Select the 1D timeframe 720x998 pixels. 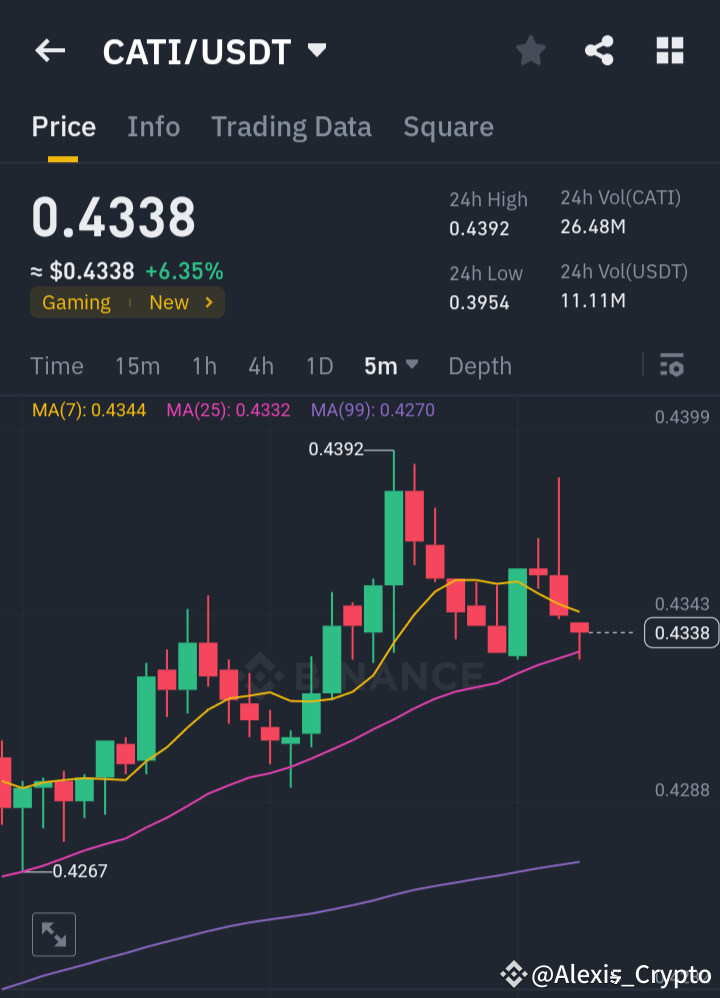(x=319, y=366)
